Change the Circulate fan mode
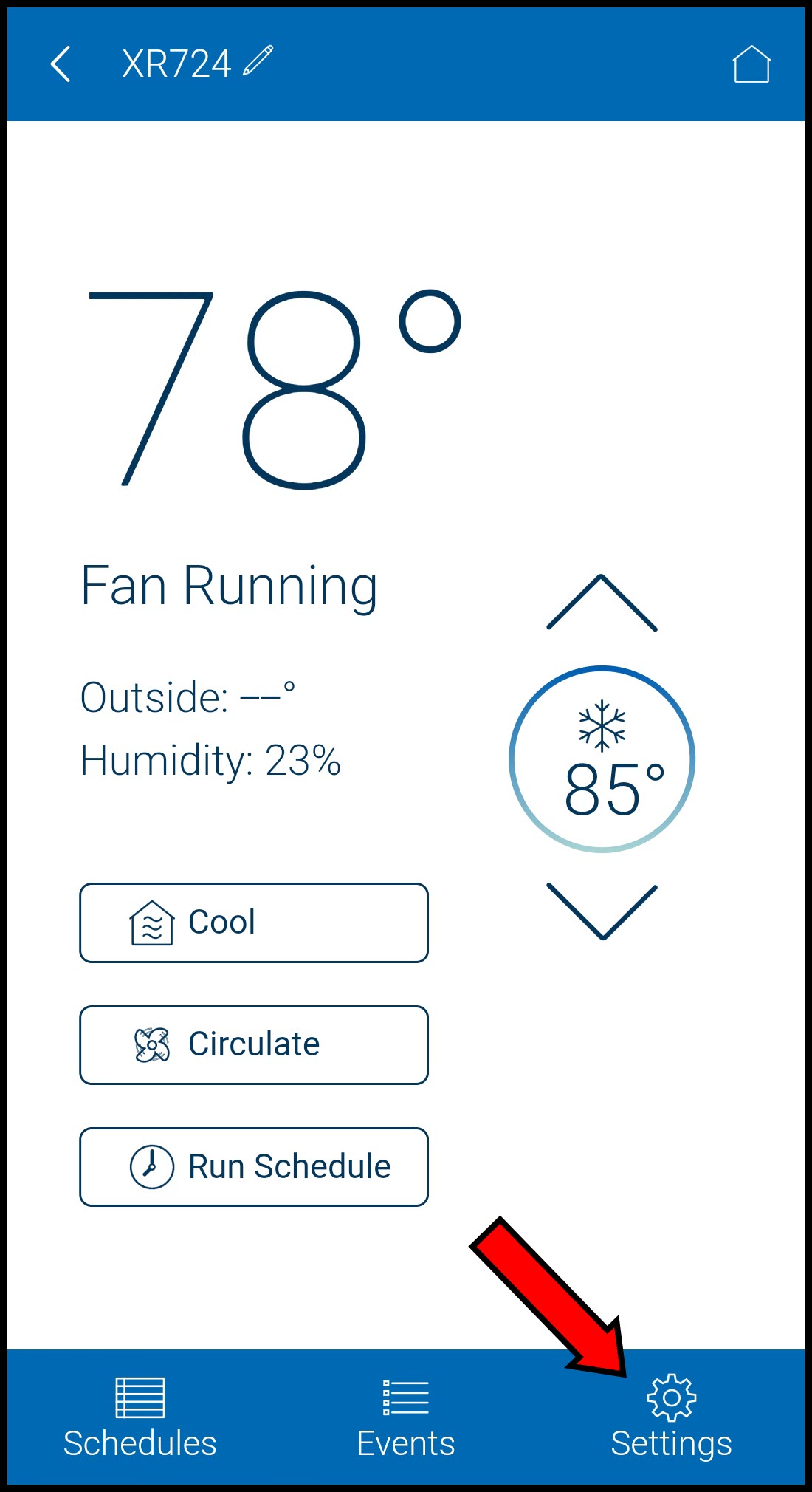Screen dimensions: 812x1492 click(253, 1044)
